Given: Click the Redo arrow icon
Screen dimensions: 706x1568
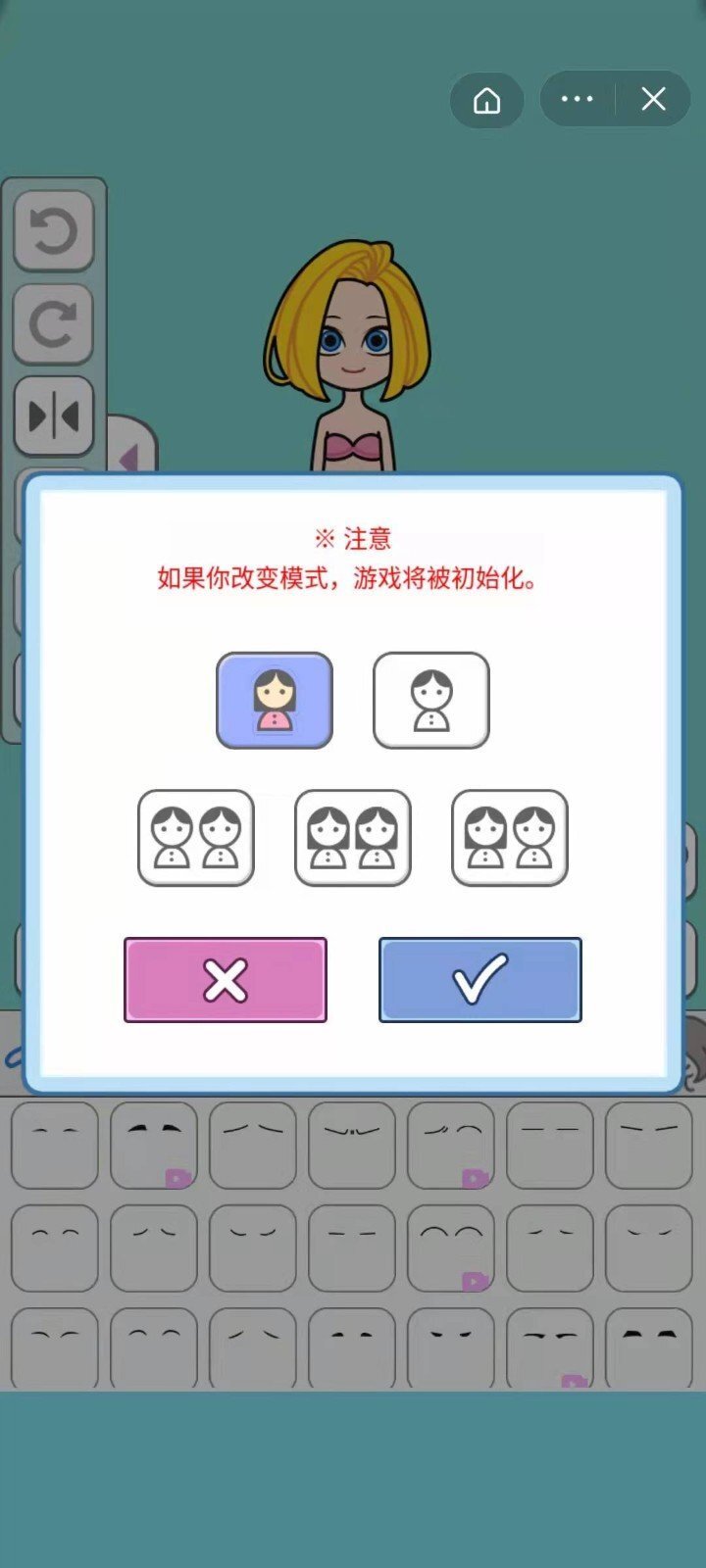Looking at the screenshot, I should [55, 323].
